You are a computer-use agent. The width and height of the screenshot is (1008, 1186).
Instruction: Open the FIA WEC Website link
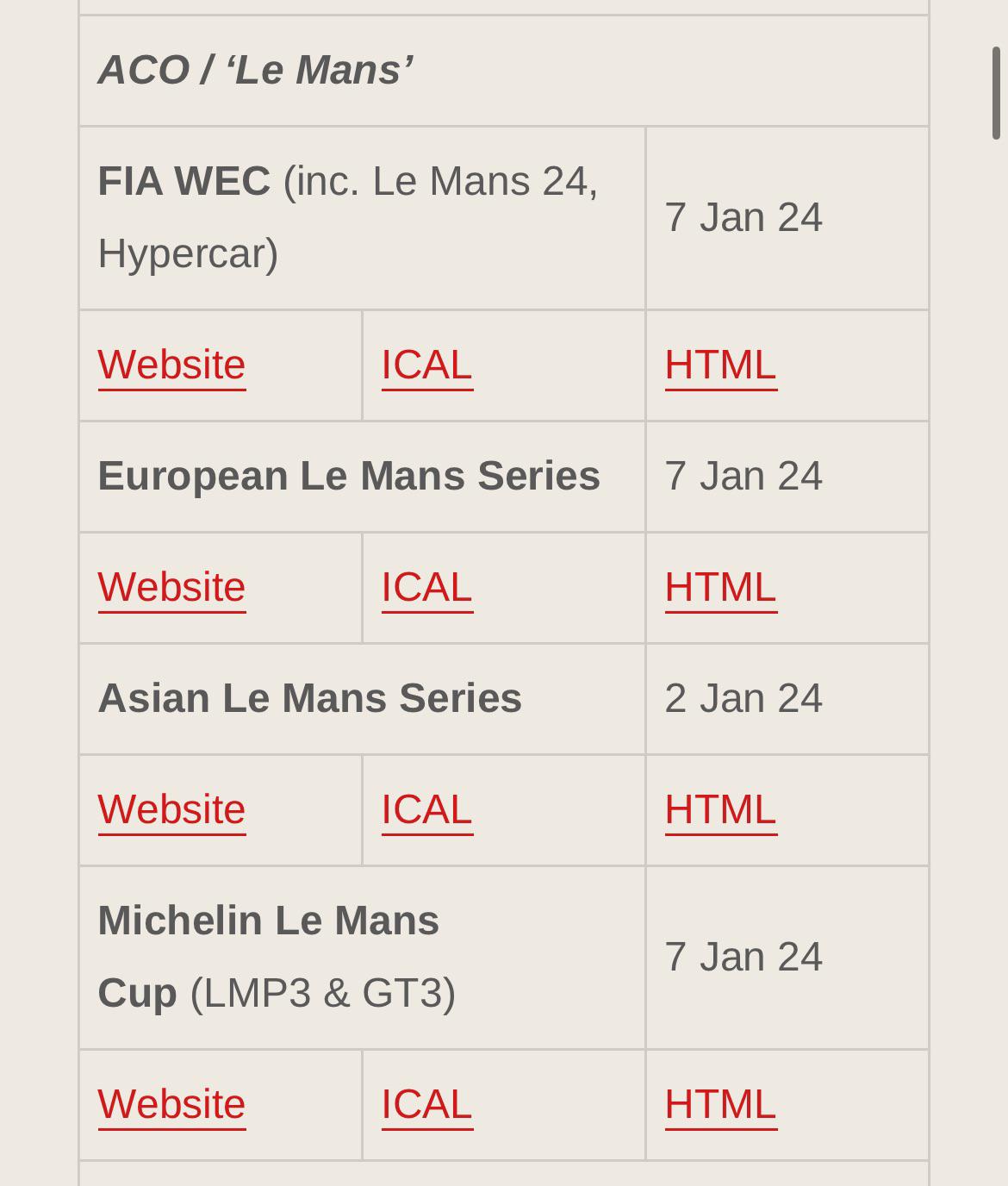(171, 365)
